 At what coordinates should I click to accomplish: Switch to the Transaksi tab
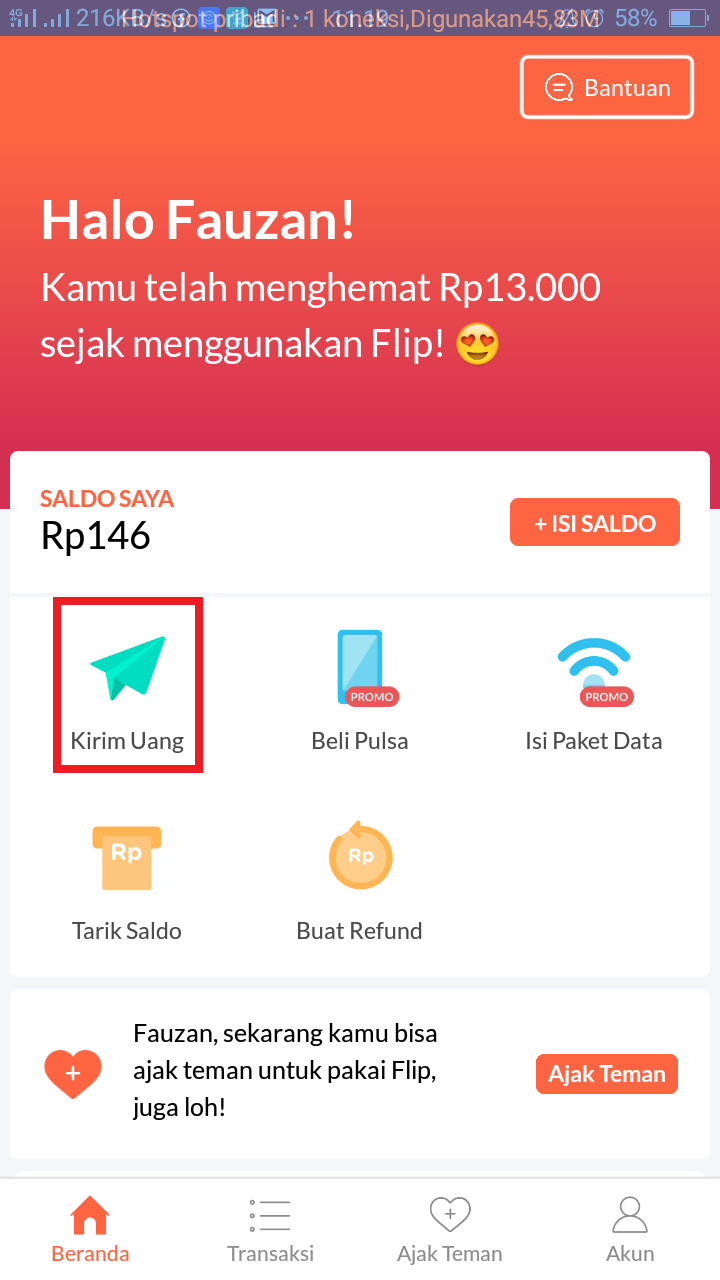click(x=270, y=1230)
